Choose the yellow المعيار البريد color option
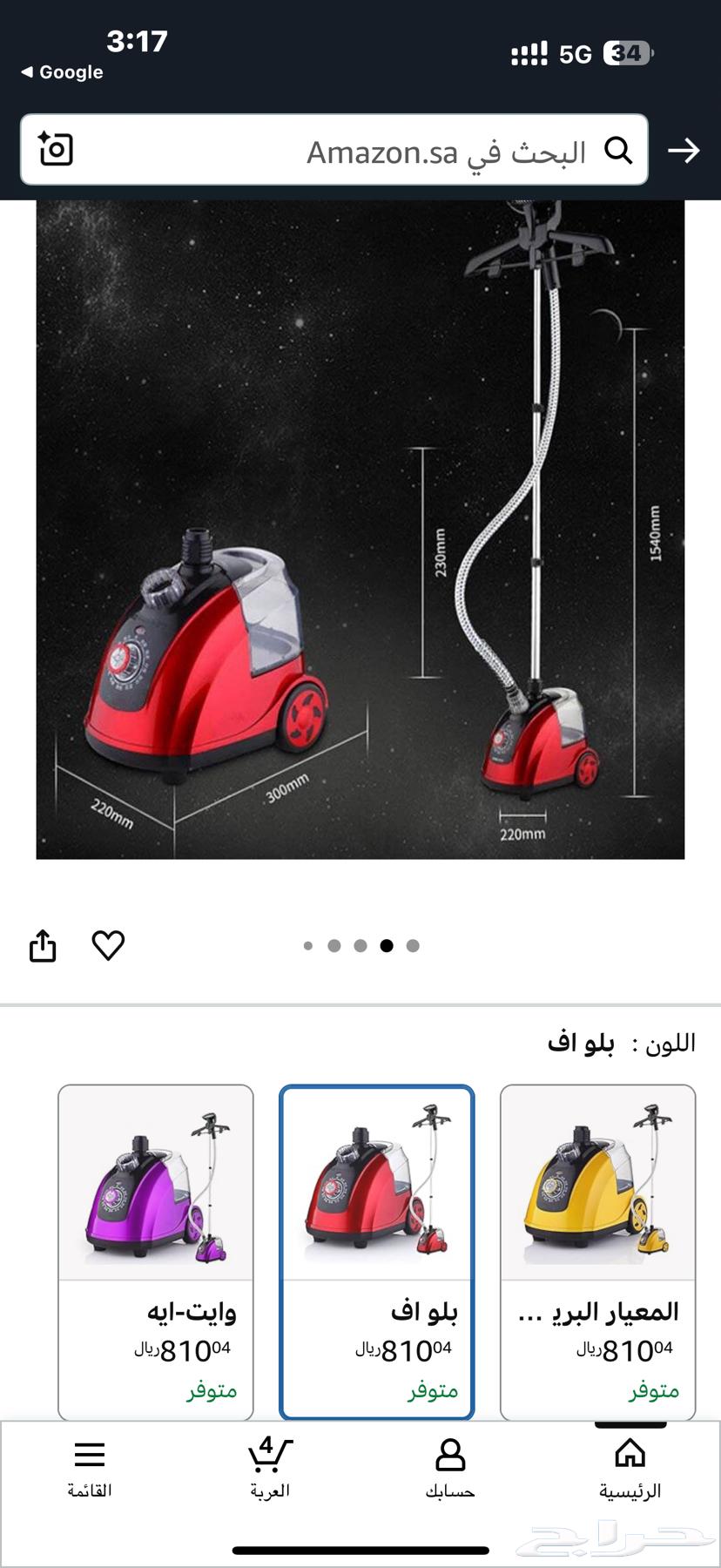 click(x=597, y=1251)
